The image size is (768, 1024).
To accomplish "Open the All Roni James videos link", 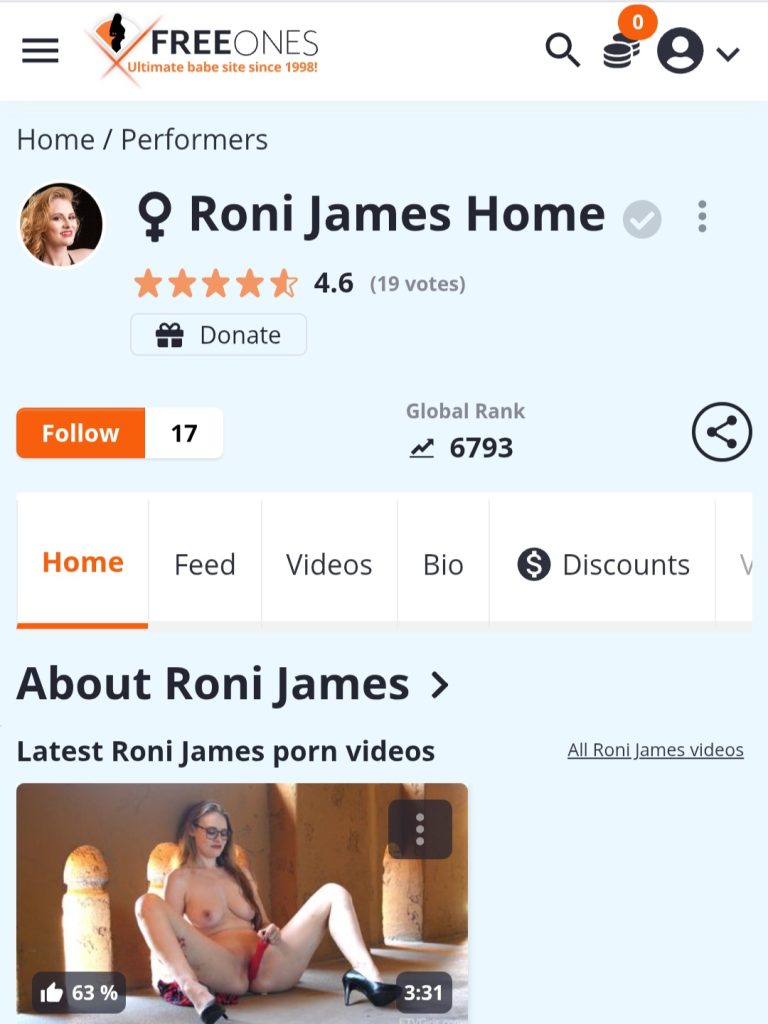I will click(655, 750).
